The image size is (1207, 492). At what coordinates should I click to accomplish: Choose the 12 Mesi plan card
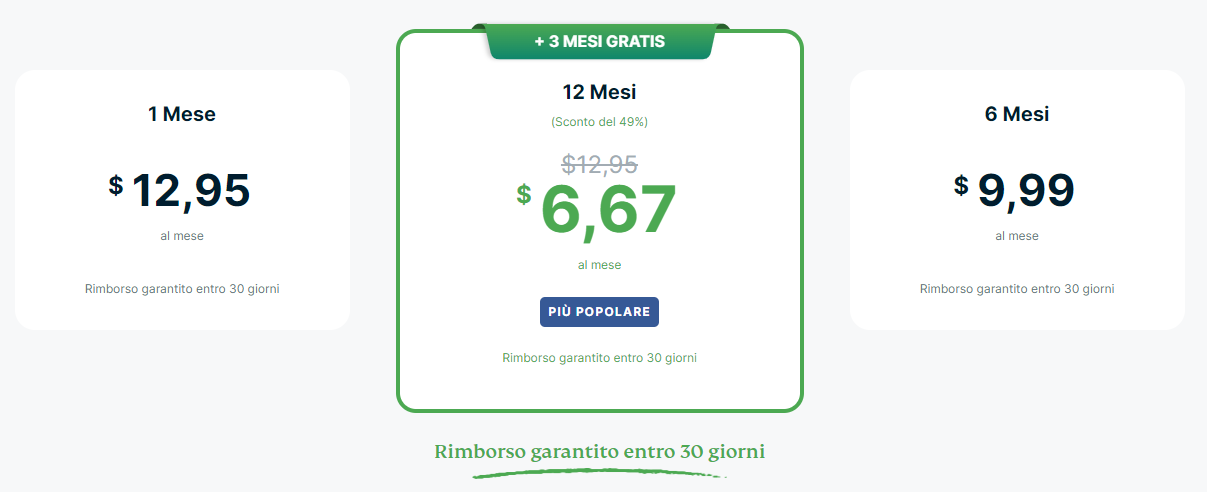(599, 220)
